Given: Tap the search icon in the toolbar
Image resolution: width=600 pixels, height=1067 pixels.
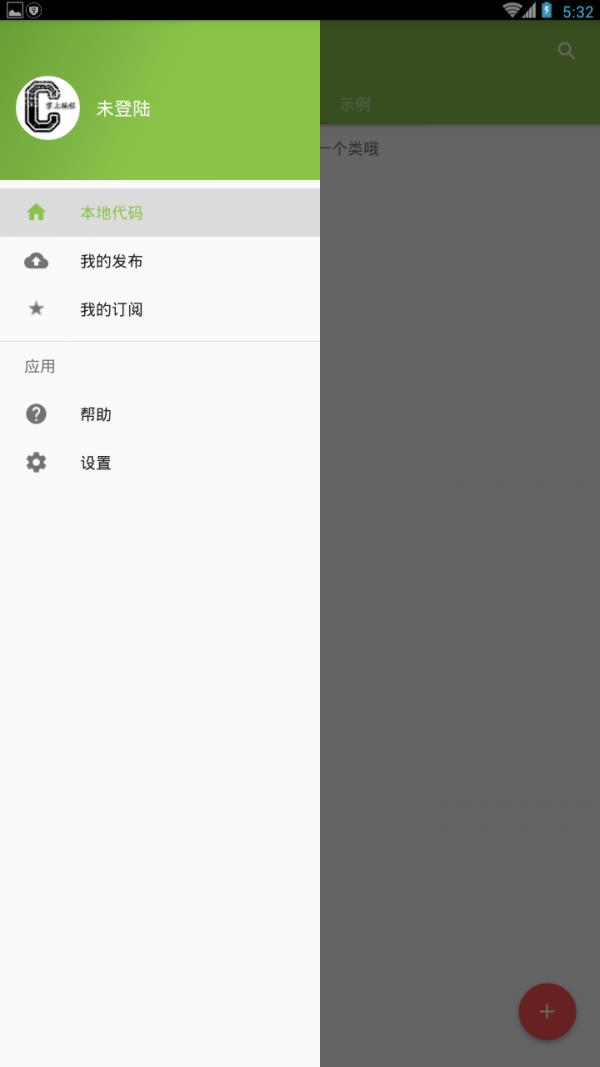Looking at the screenshot, I should tap(567, 51).
